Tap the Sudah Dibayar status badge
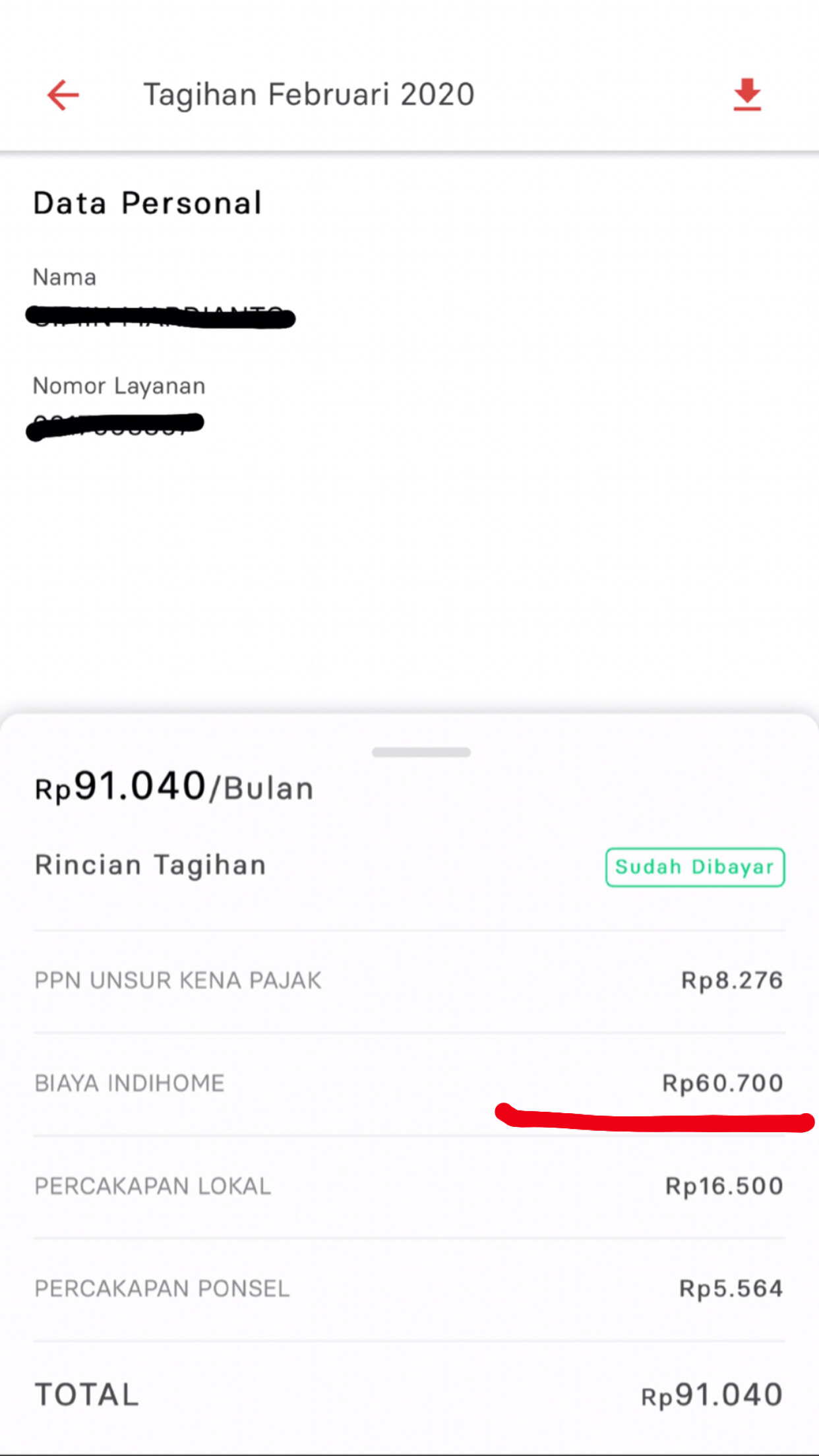819x1456 pixels. coord(694,866)
